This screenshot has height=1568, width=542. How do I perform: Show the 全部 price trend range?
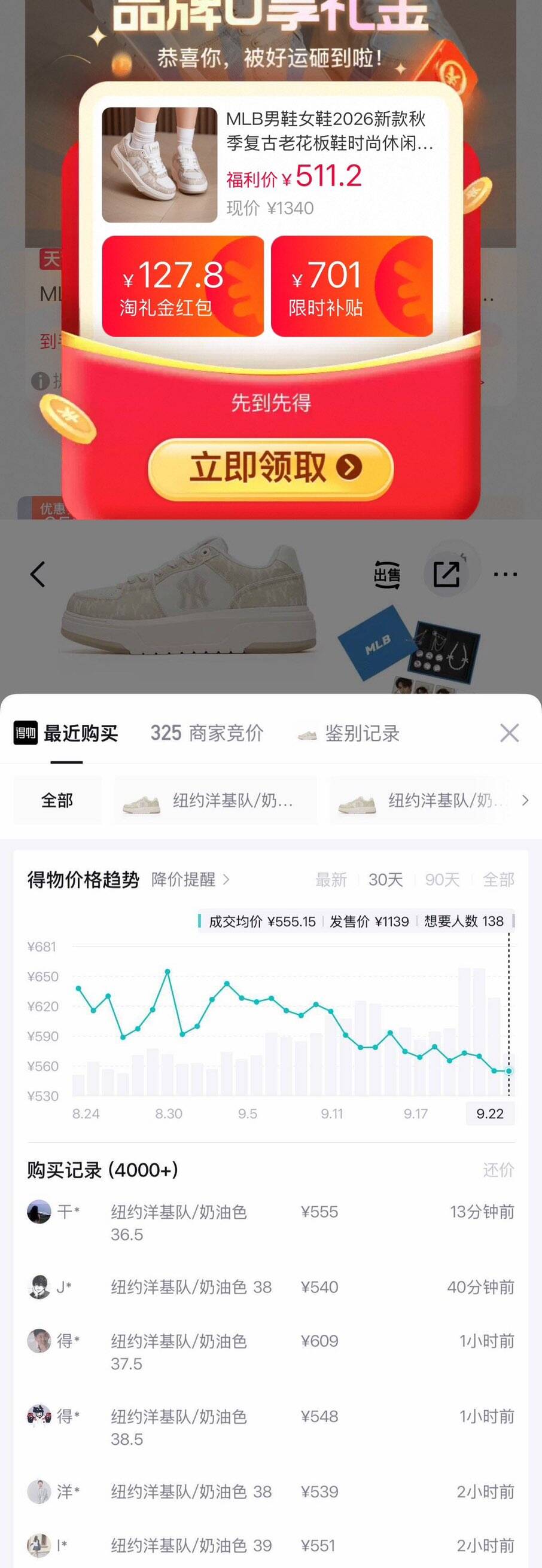(498, 879)
